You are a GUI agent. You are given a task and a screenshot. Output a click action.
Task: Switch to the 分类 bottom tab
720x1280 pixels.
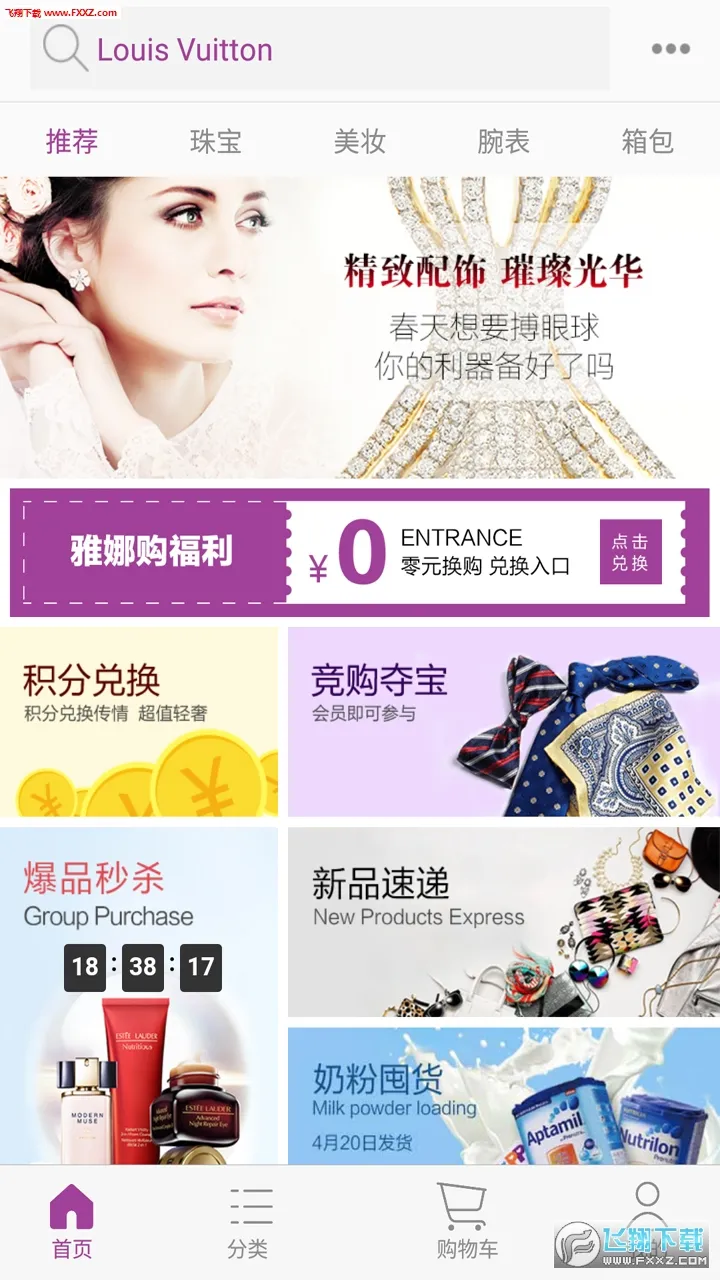click(248, 1222)
